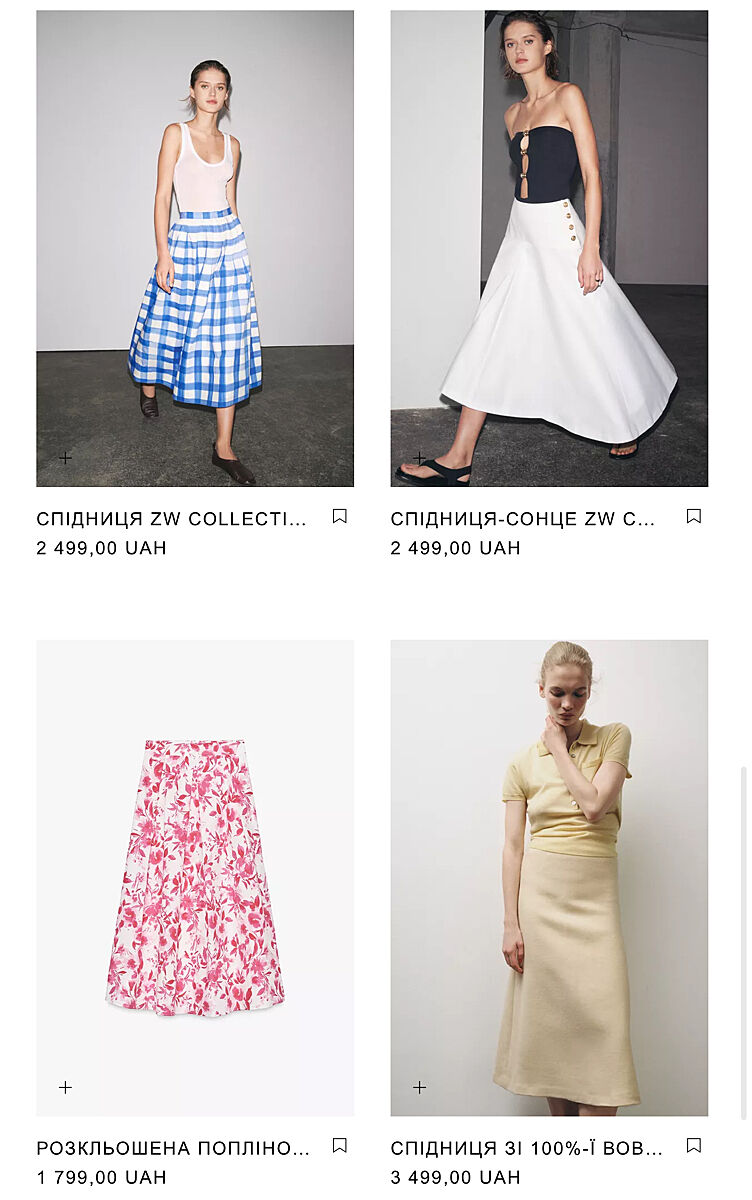Open the blue checked ZW Collection skirt photo
The image size is (752, 1200).
pos(195,248)
